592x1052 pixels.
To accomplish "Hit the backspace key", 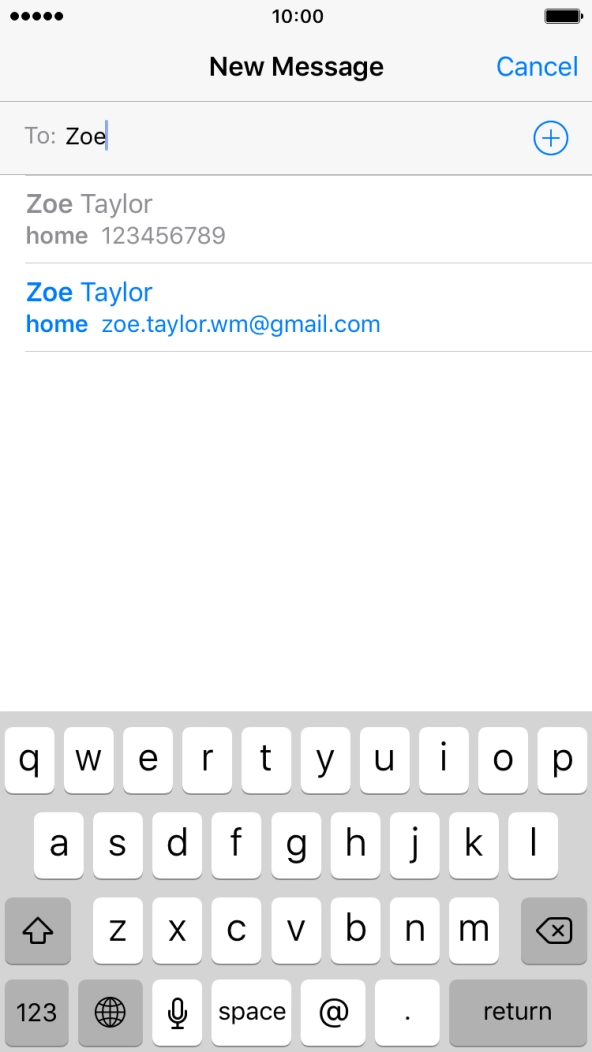I will click(x=554, y=931).
